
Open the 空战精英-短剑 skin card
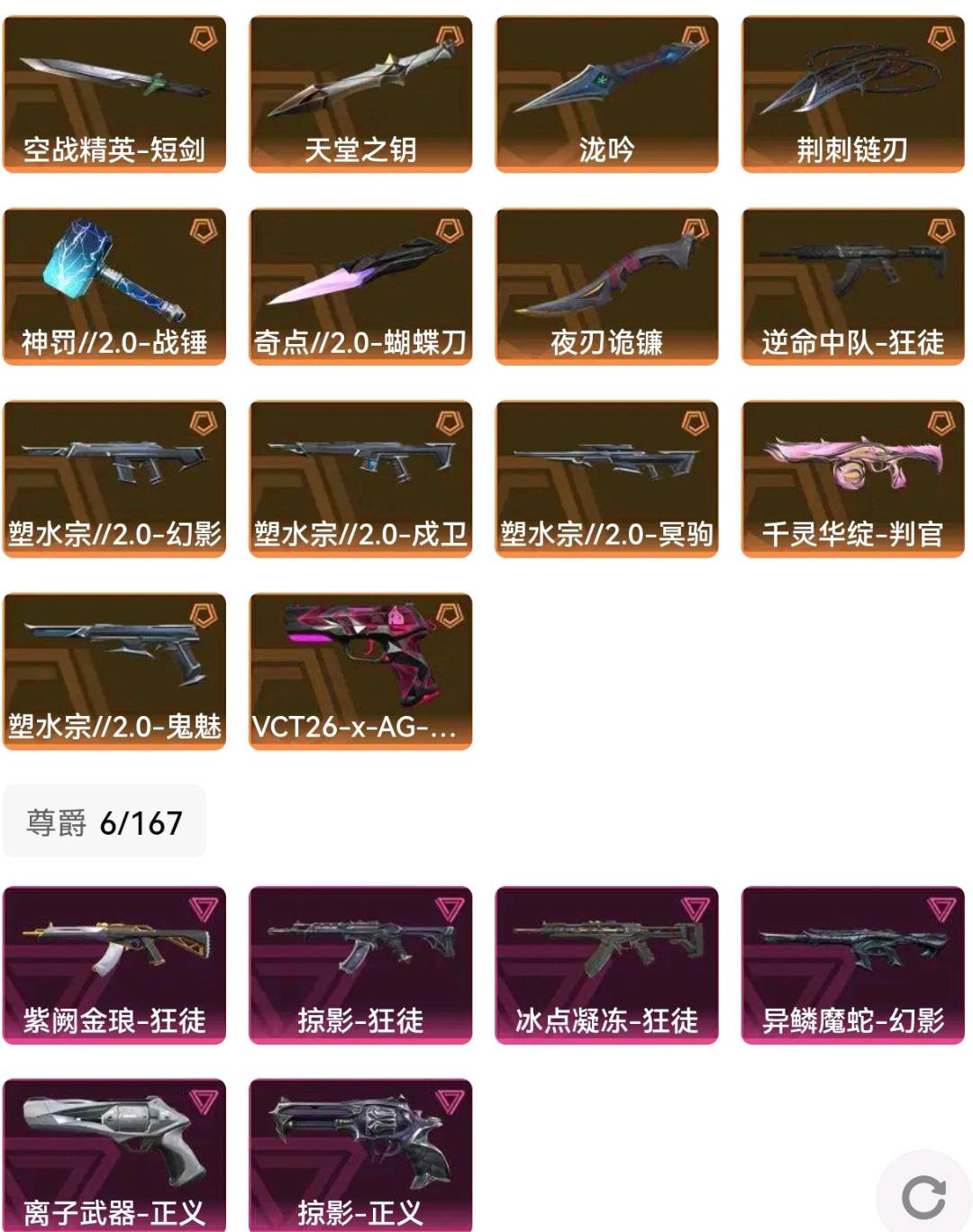tap(114, 94)
